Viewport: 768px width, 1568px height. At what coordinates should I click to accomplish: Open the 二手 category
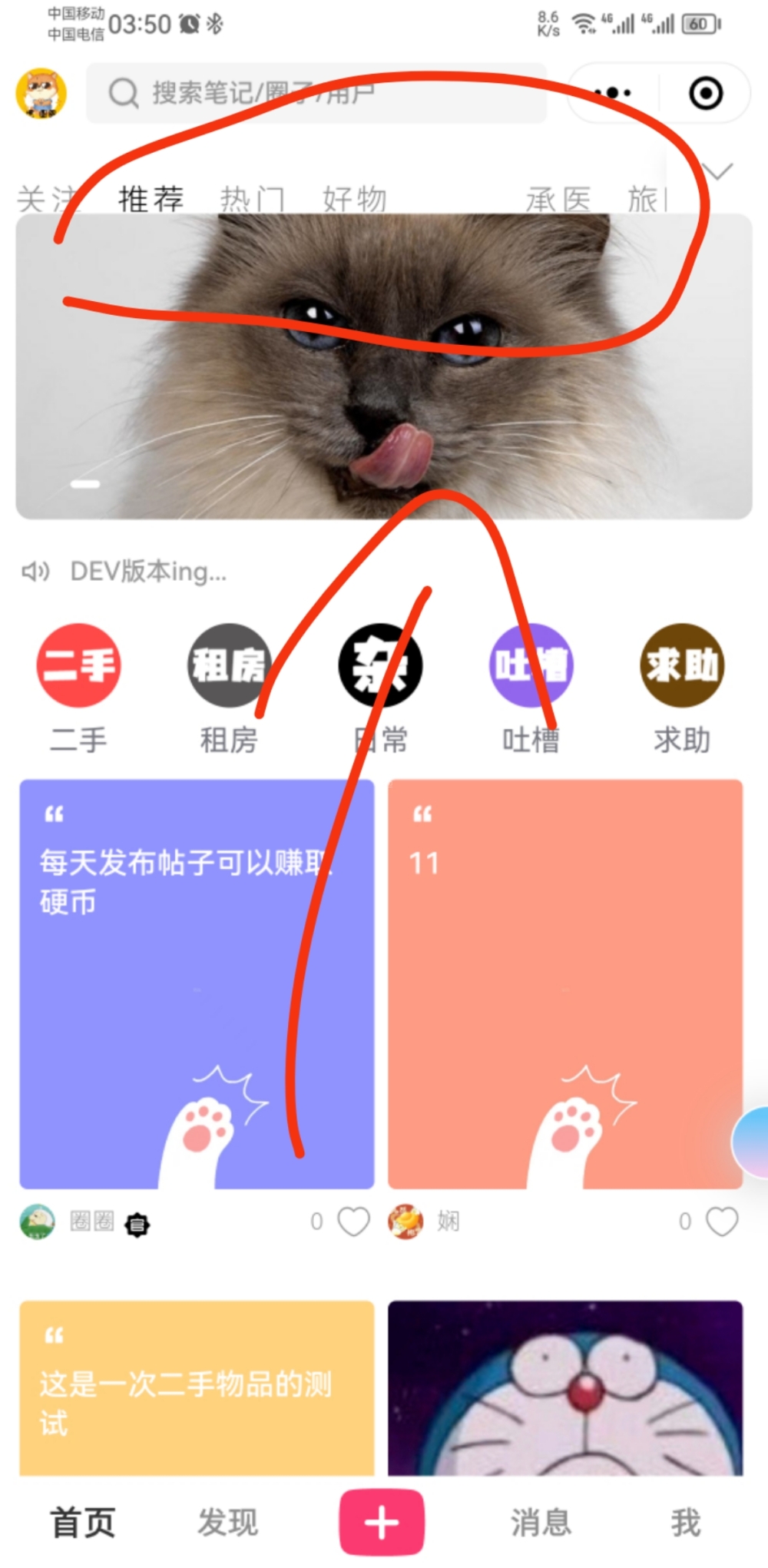78,665
